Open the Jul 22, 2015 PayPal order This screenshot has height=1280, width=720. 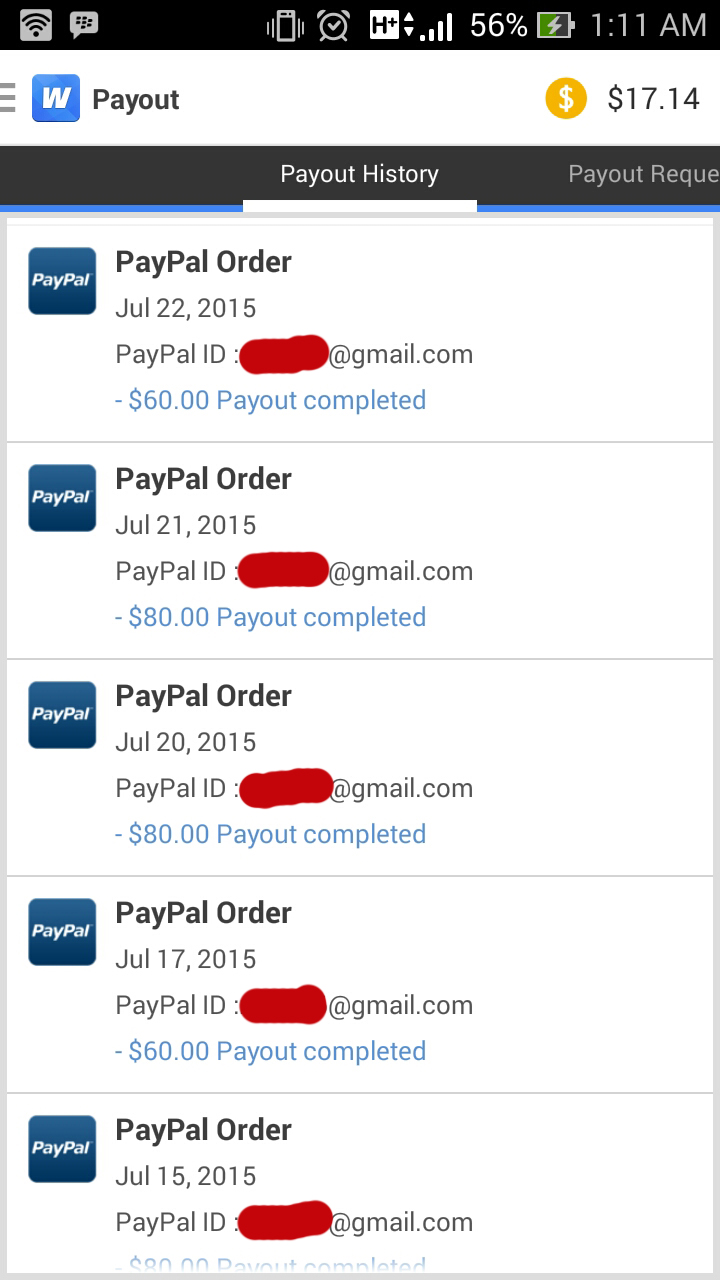point(360,333)
